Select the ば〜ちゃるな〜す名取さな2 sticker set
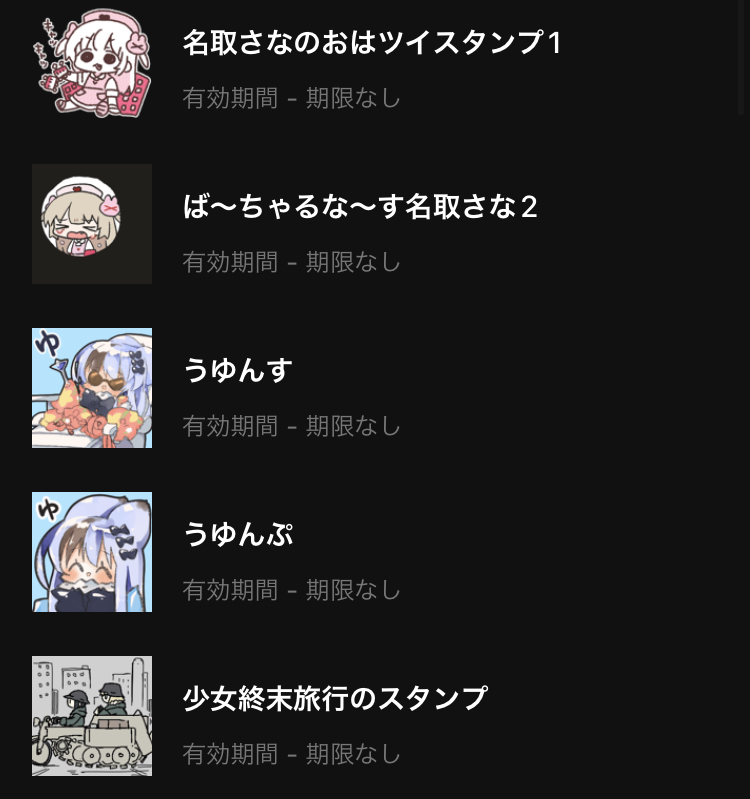Screen dimensions: 750x799 click(x=360, y=207)
